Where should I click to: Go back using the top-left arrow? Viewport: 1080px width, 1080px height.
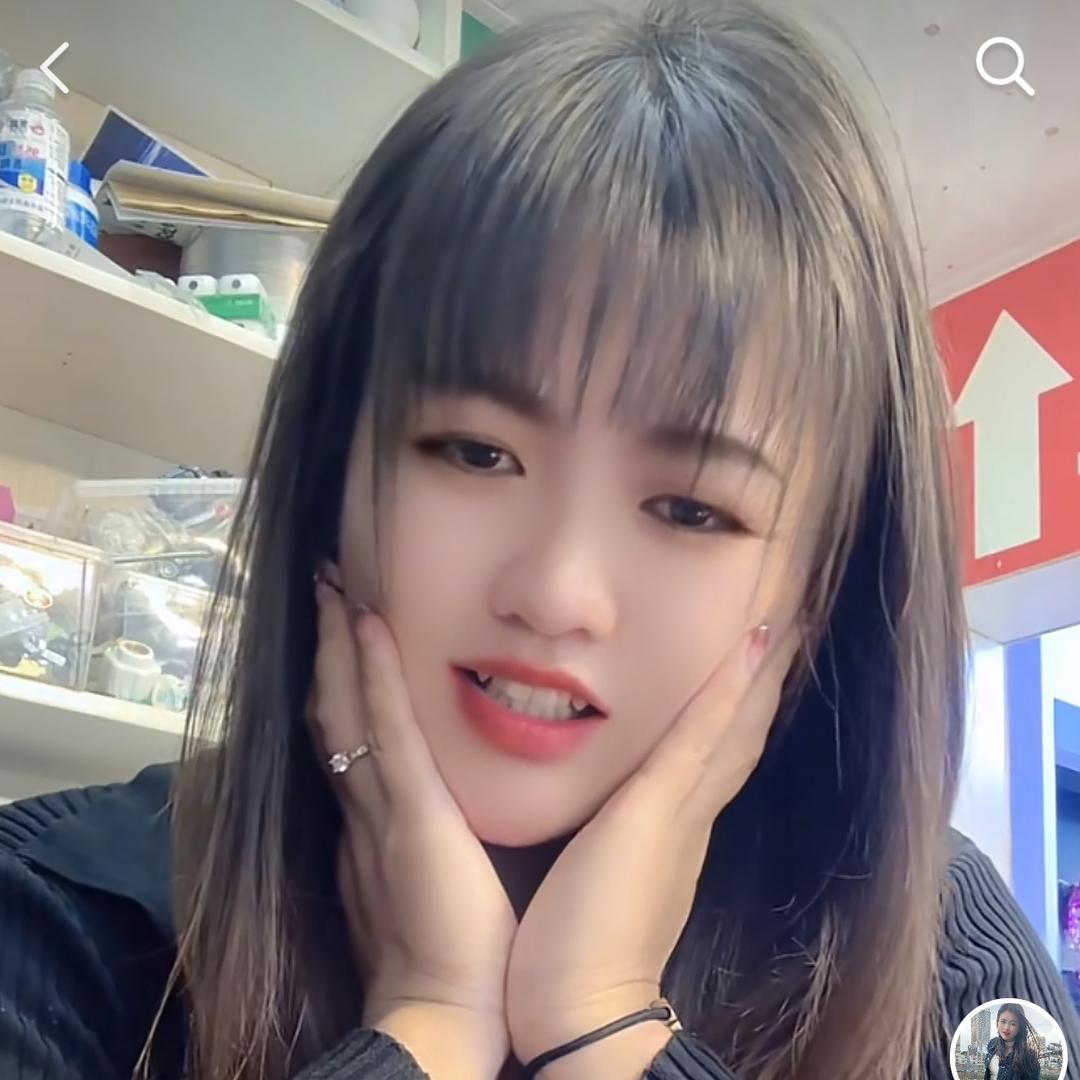tap(55, 68)
